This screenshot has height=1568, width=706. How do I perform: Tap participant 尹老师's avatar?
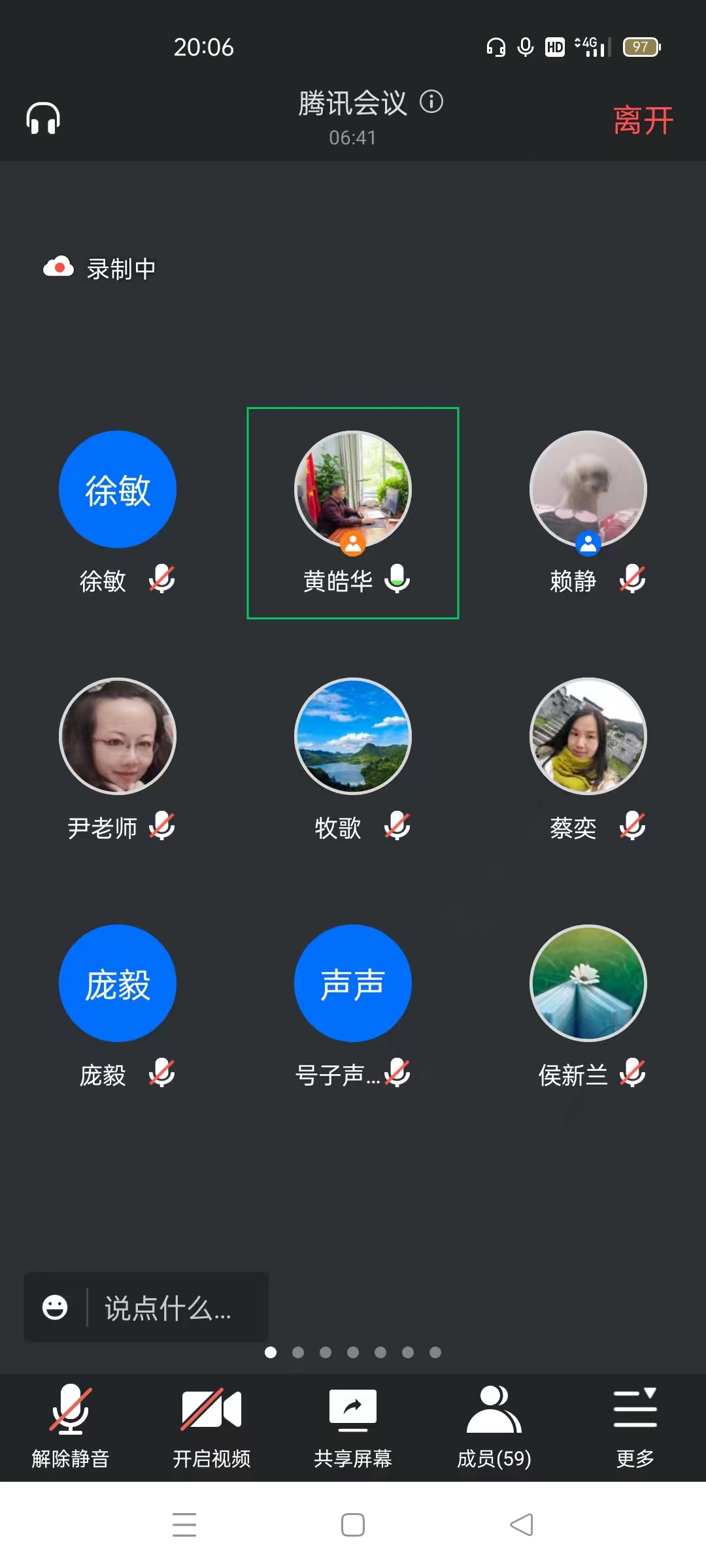(118, 736)
